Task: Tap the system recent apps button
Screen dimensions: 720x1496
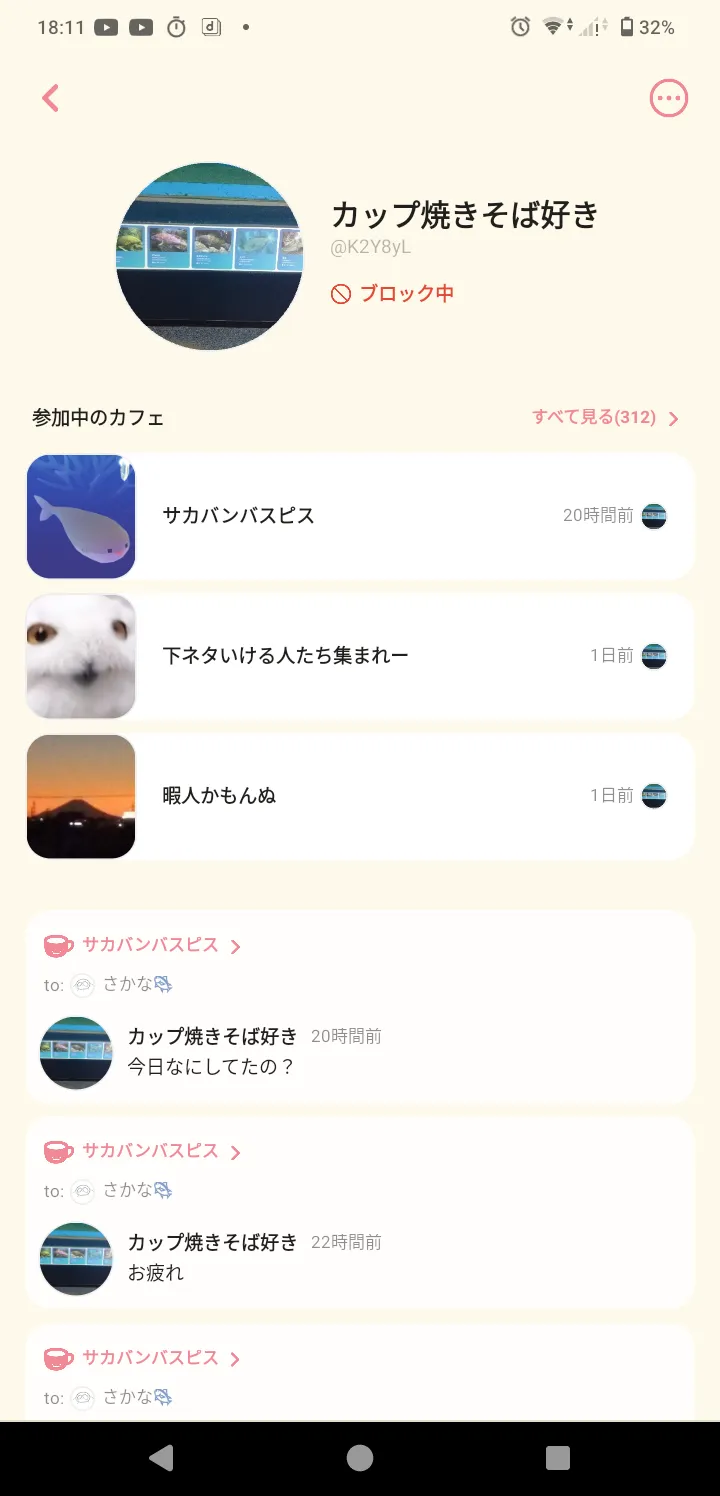Action: click(x=558, y=1458)
